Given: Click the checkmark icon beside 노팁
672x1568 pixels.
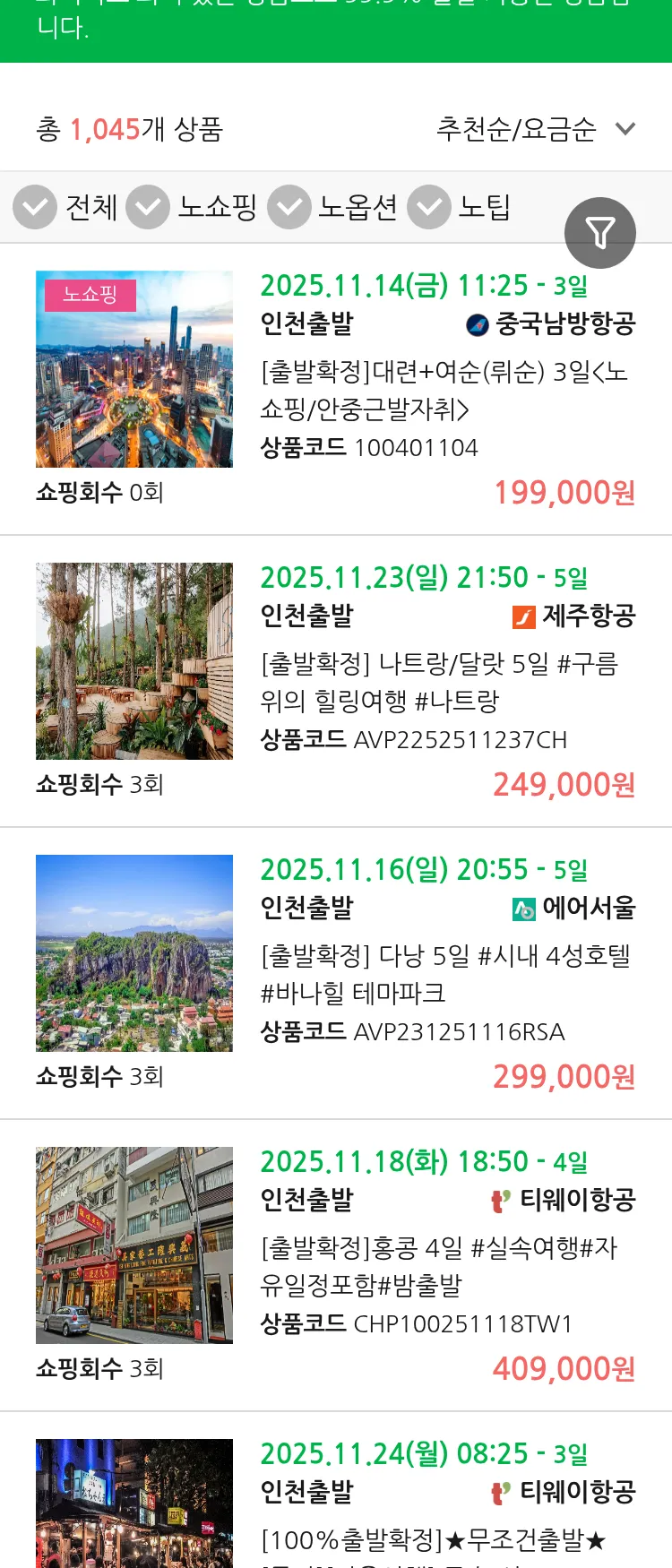Looking at the screenshot, I should [x=428, y=206].
